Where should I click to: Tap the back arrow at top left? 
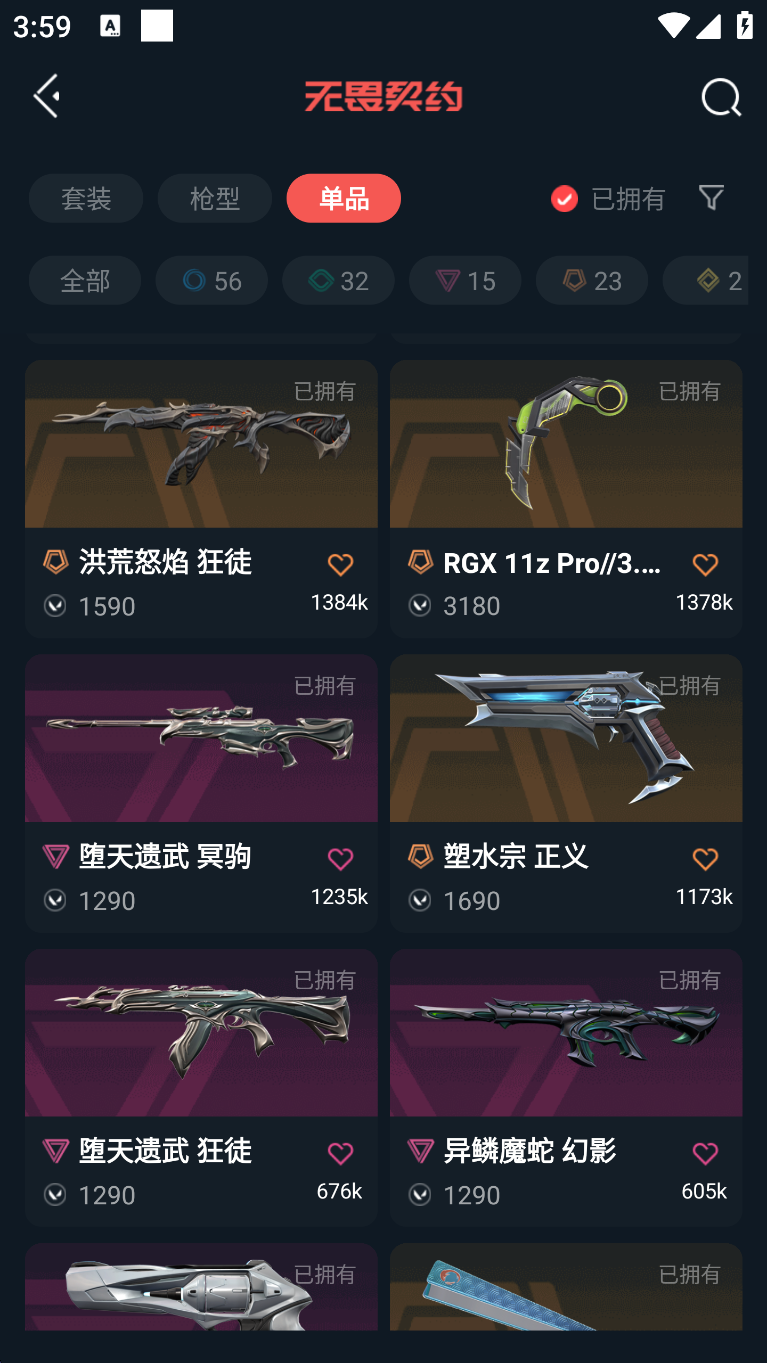click(46, 95)
